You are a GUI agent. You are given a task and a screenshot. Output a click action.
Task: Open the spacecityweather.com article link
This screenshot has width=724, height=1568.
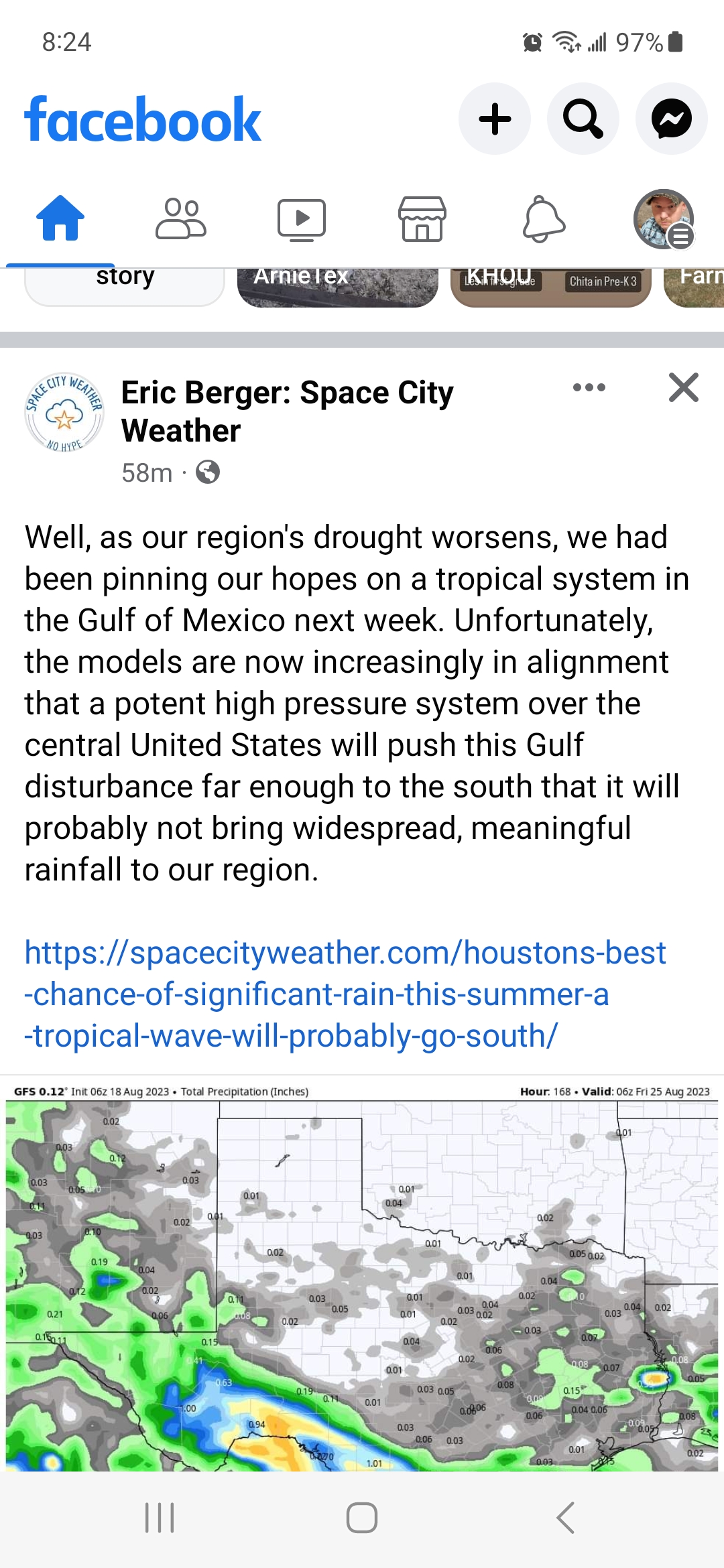pyautogui.click(x=345, y=994)
